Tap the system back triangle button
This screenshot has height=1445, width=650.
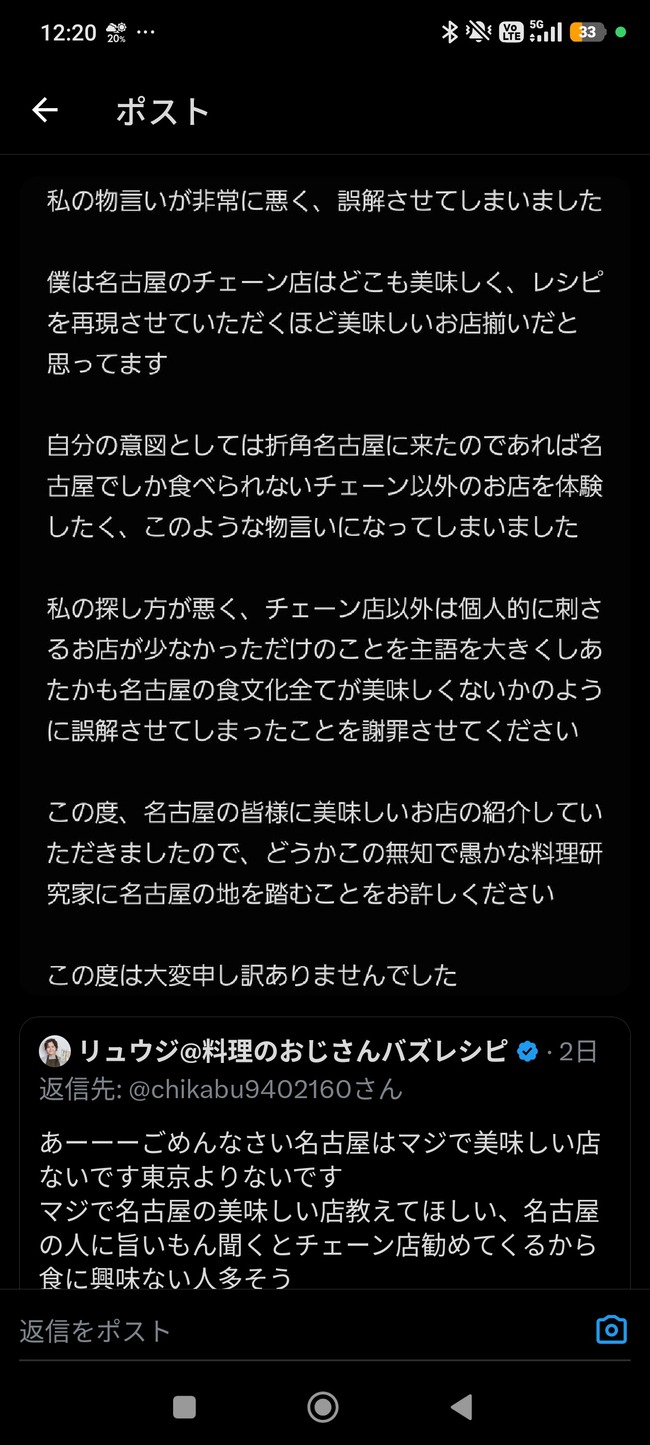coord(461,1407)
